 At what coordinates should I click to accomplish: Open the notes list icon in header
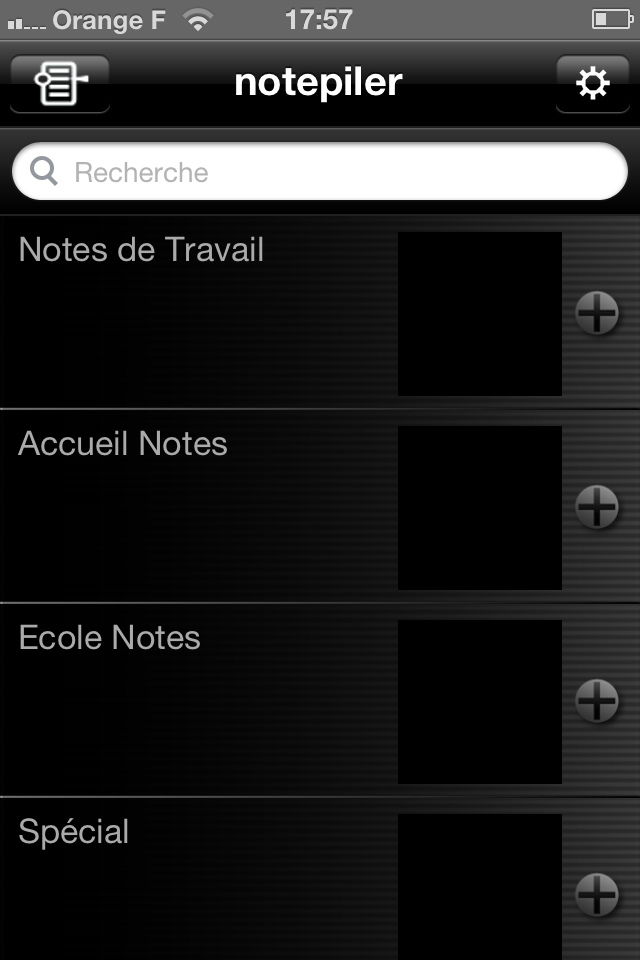click(60, 84)
